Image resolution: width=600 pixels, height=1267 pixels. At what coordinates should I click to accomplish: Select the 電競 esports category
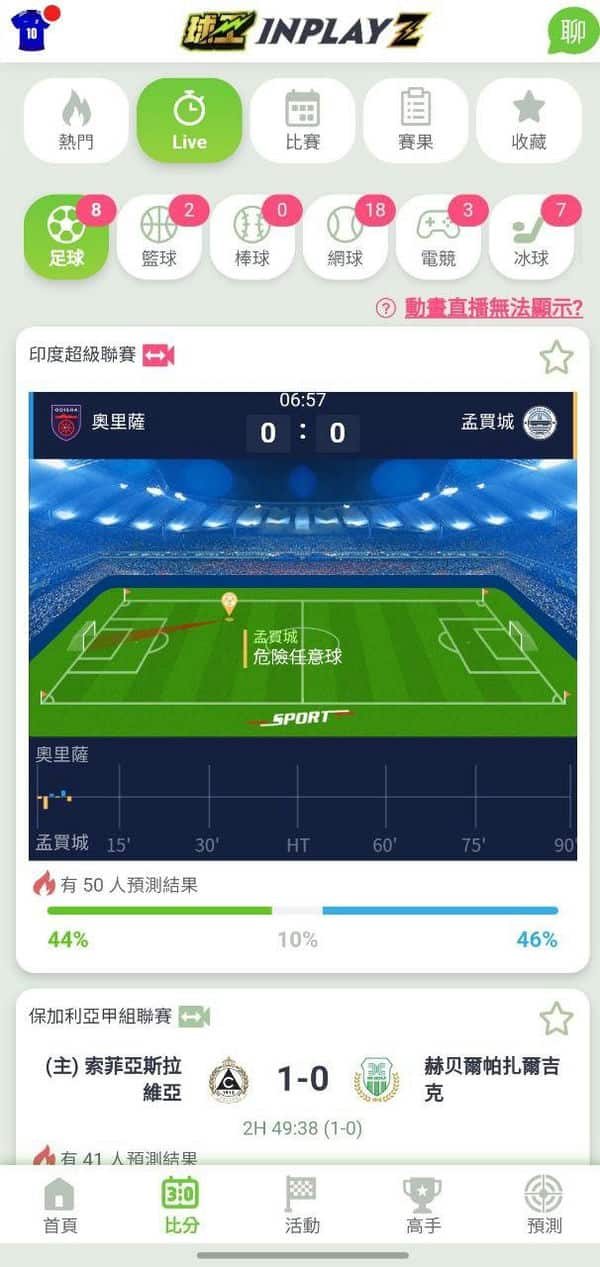[x=438, y=237]
